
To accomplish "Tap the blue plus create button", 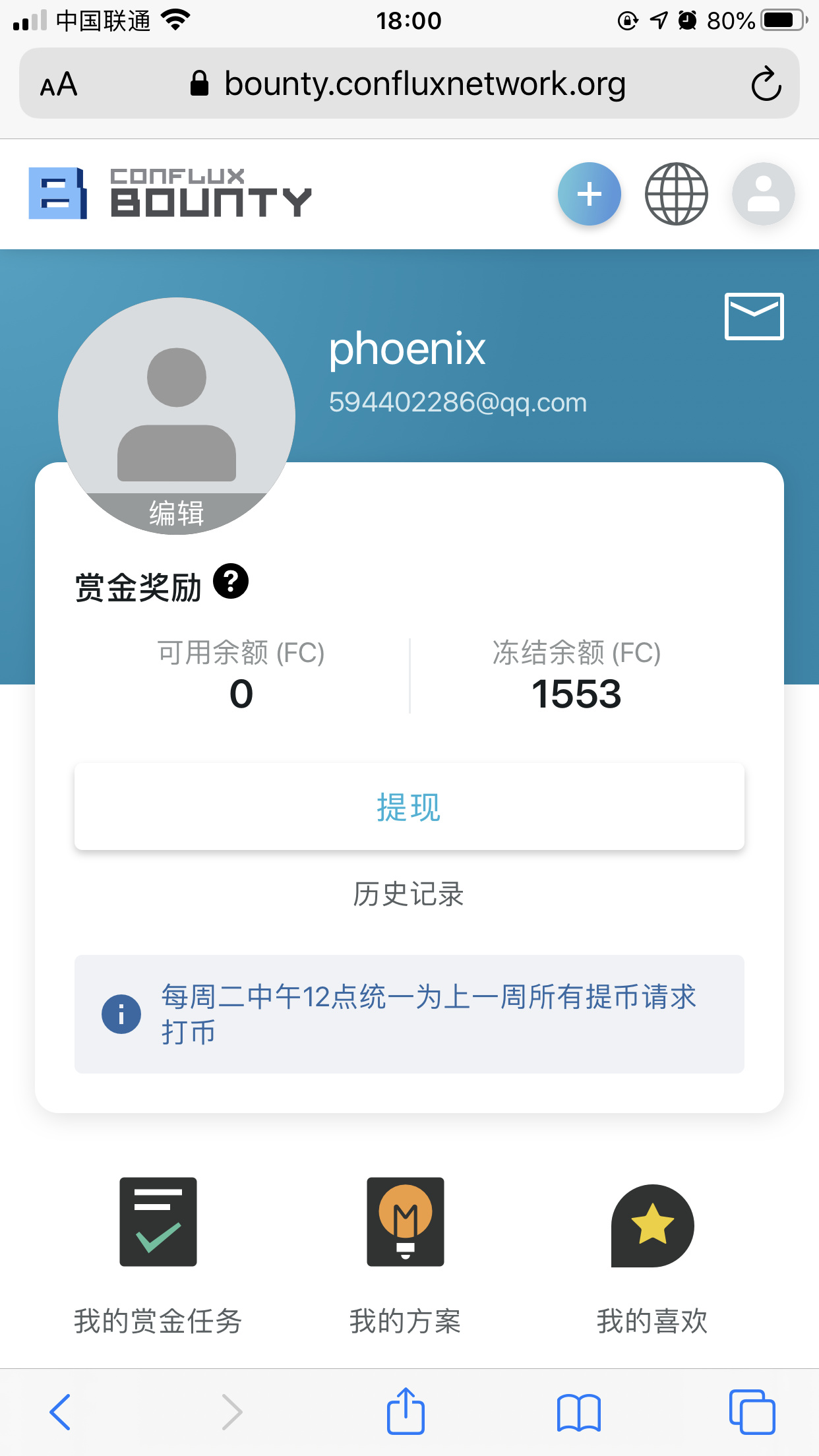I will pyautogui.click(x=589, y=194).
